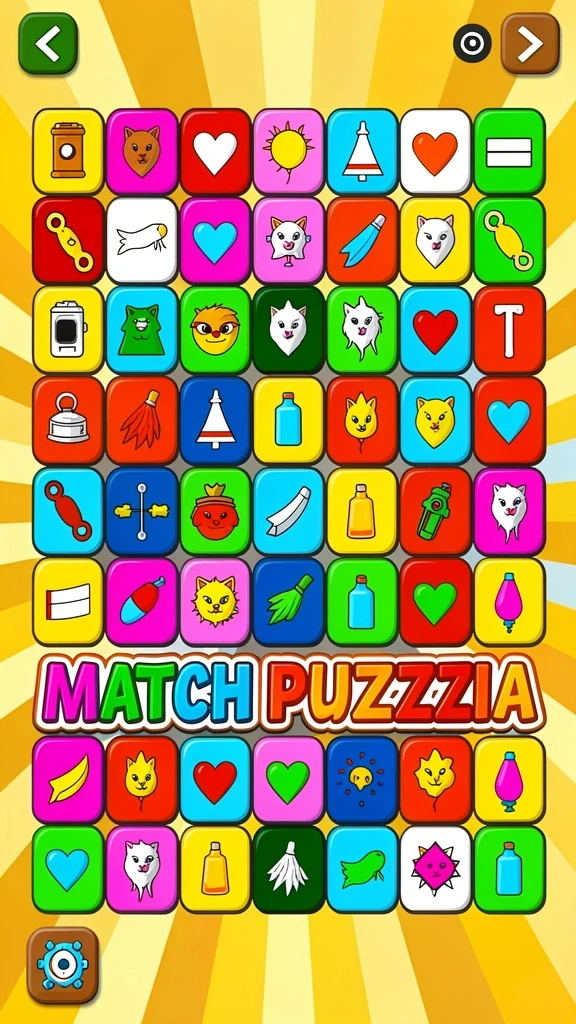Screen dimensions: 576x1024
Task: Tap the red crowned face on green tile
Action: click(216, 511)
